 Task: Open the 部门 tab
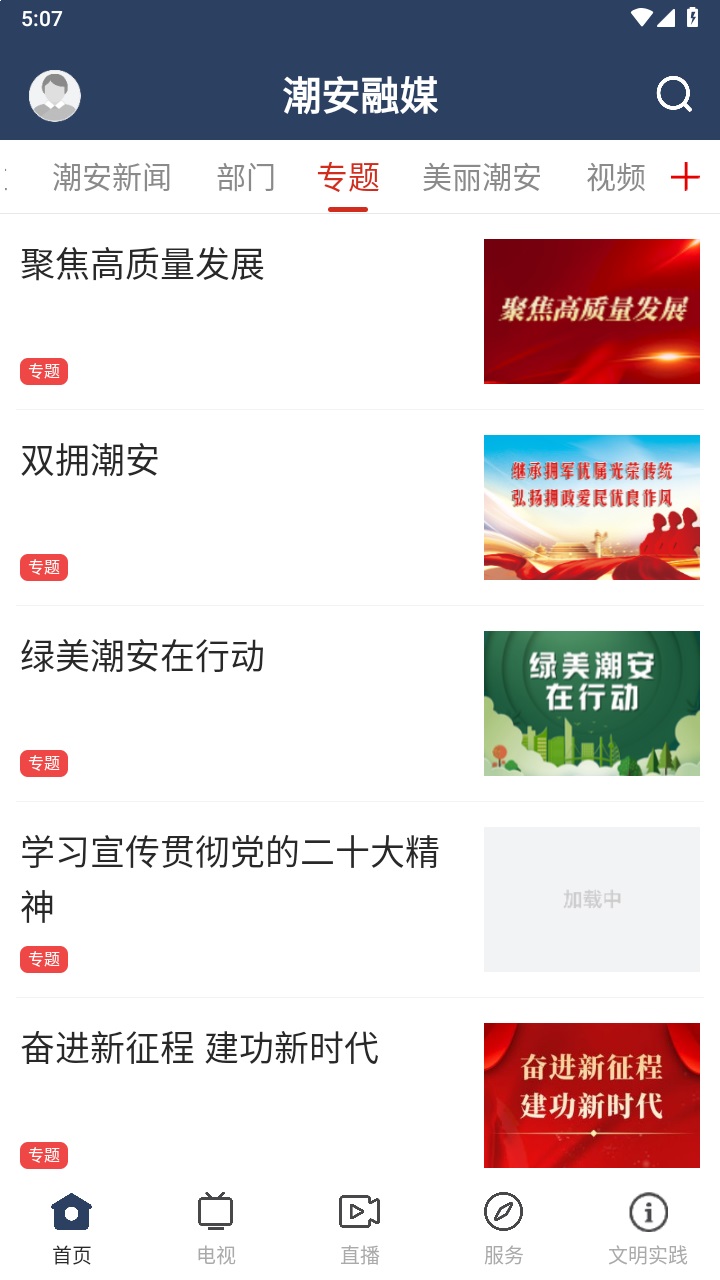(x=246, y=177)
